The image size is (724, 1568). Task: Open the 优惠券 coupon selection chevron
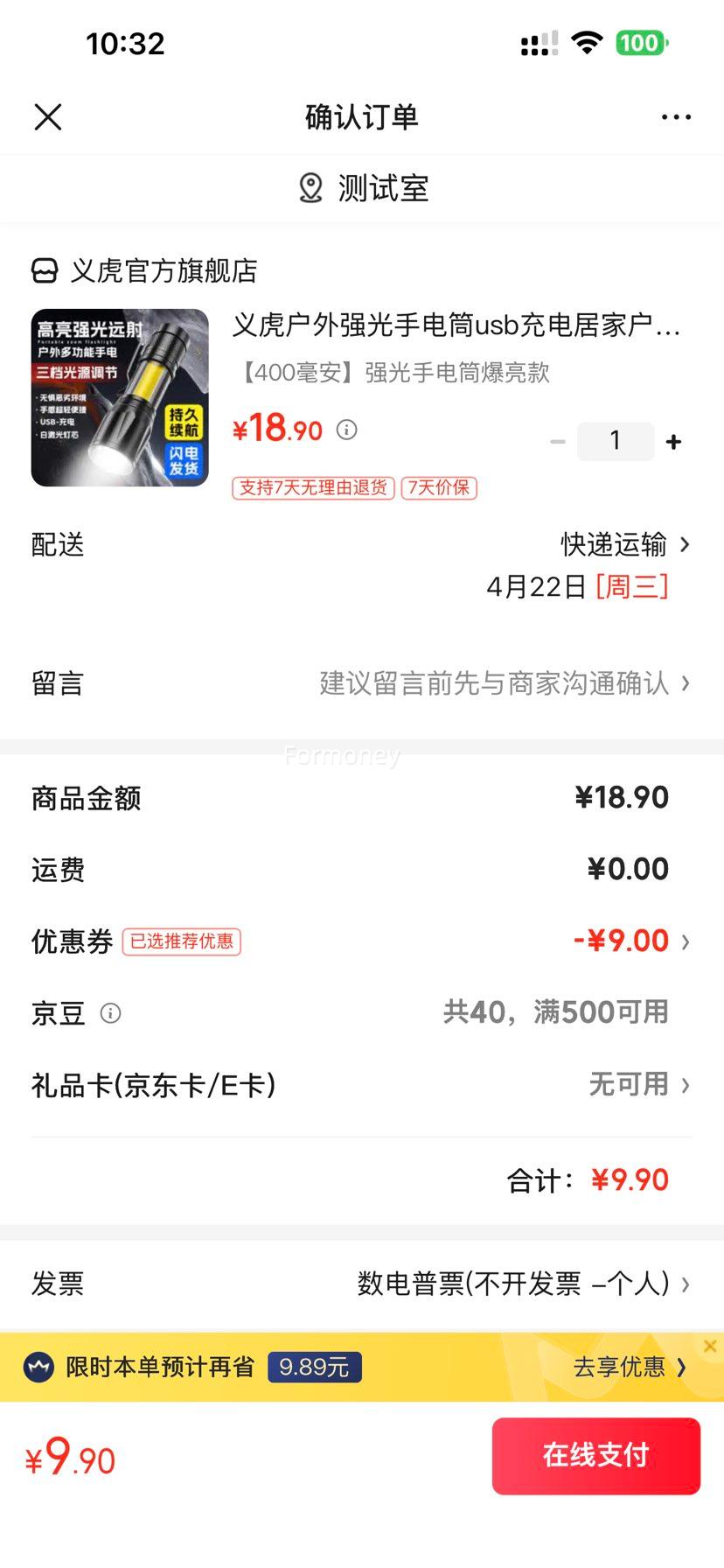click(686, 941)
